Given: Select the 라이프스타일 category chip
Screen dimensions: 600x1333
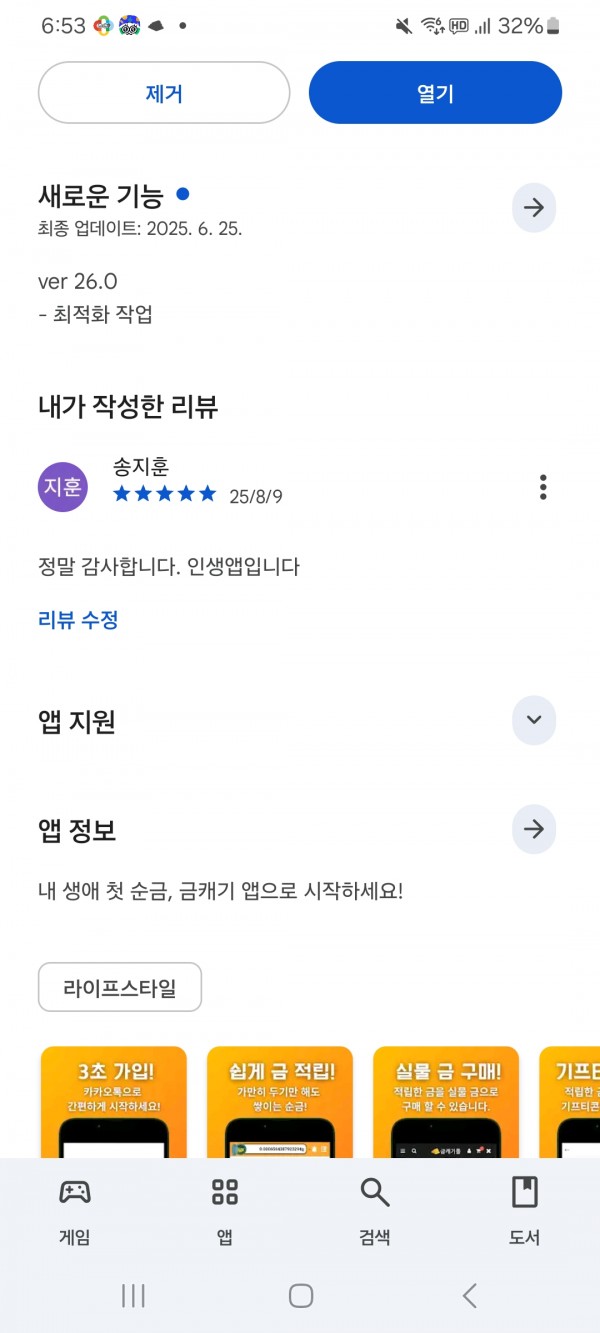Looking at the screenshot, I should pyautogui.click(x=120, y=988).
